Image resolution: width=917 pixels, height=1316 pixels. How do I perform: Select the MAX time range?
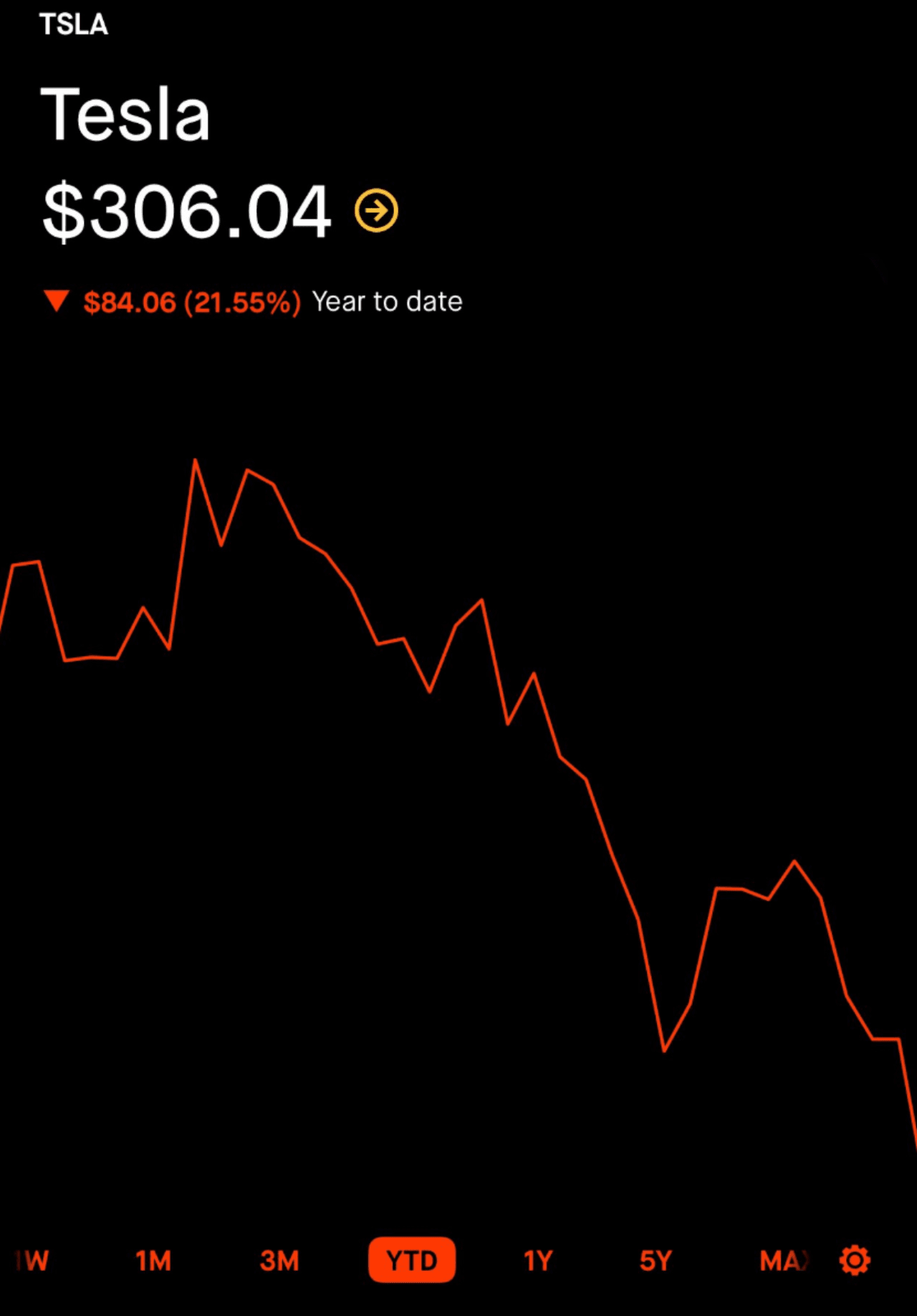click(784, 1260)
